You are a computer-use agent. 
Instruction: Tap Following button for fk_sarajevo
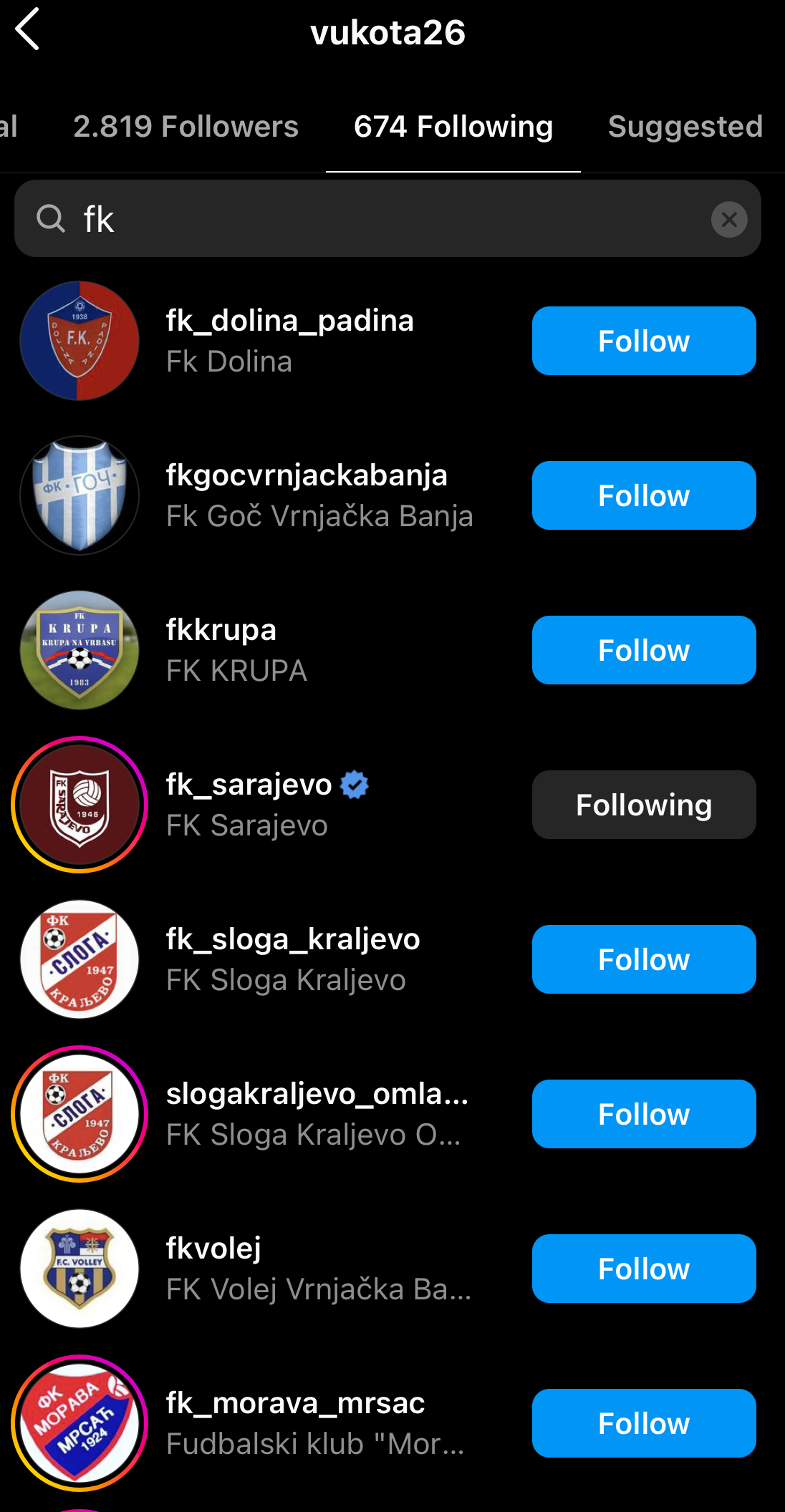tap(643, 805)
